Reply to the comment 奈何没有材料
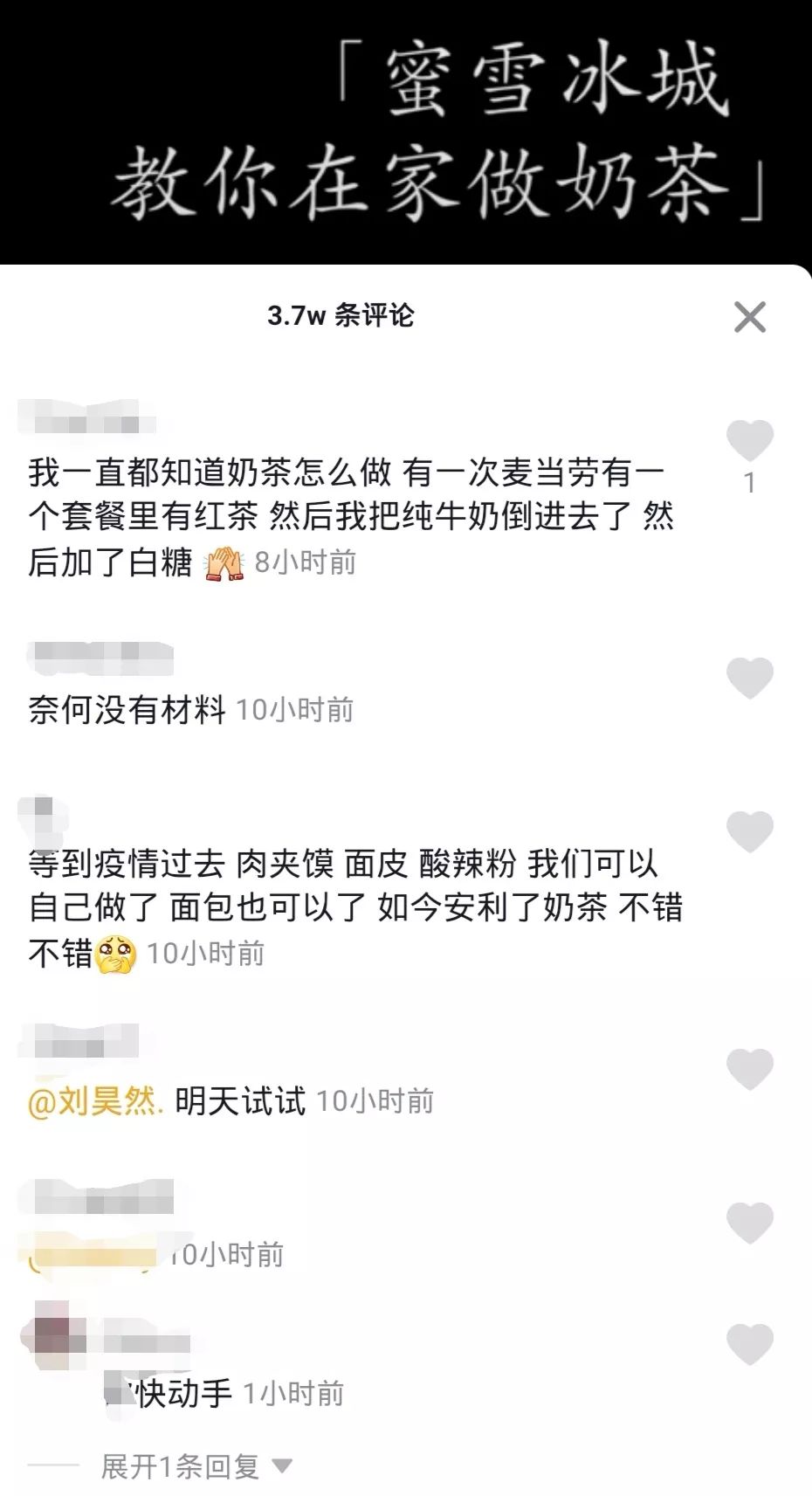The width and height of the screenshot is (812, 1496). click(x=127, y=710)
